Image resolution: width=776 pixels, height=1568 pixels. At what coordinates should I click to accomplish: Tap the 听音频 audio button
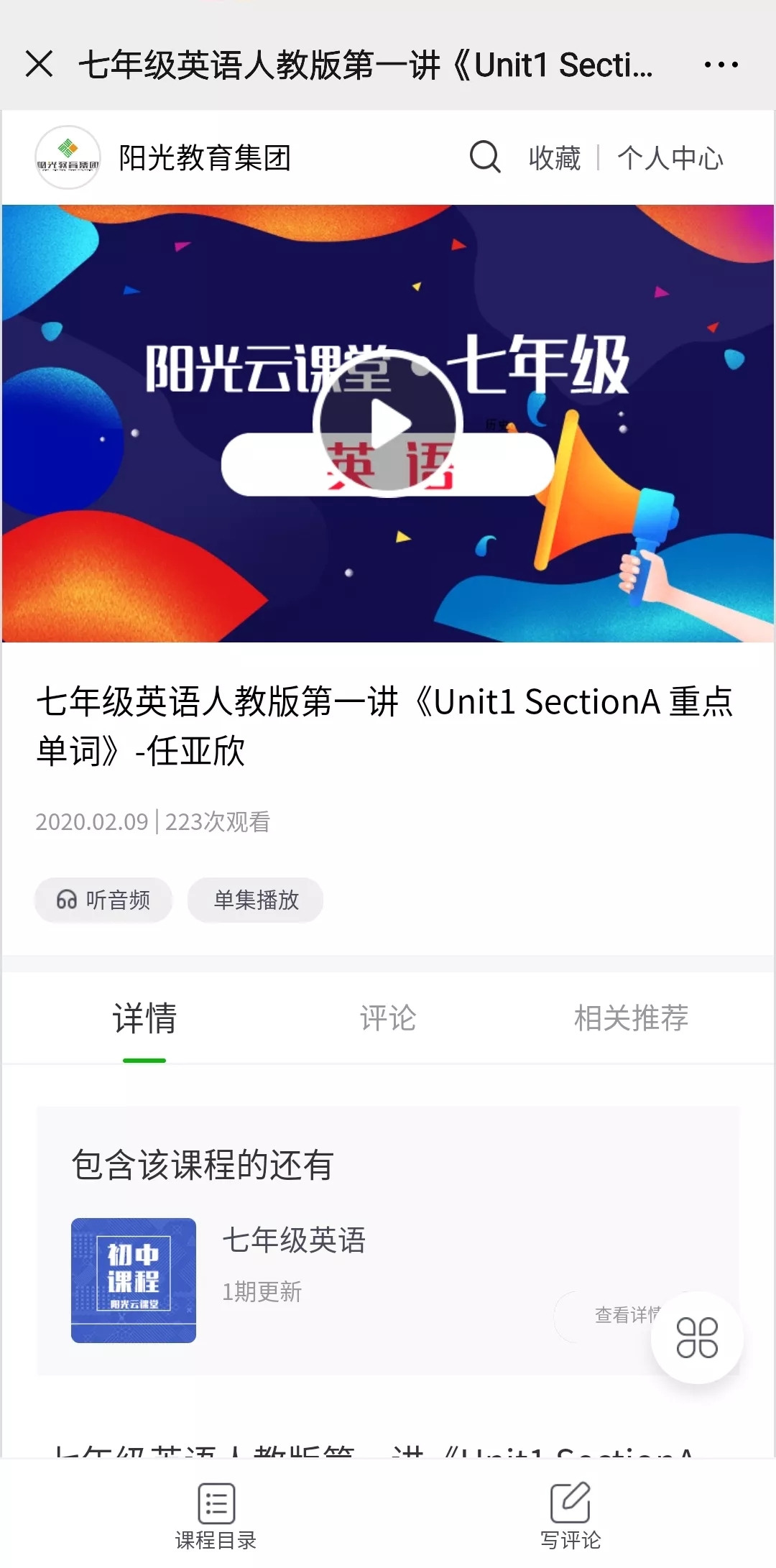pyautogui.click(x=103, y=900)
